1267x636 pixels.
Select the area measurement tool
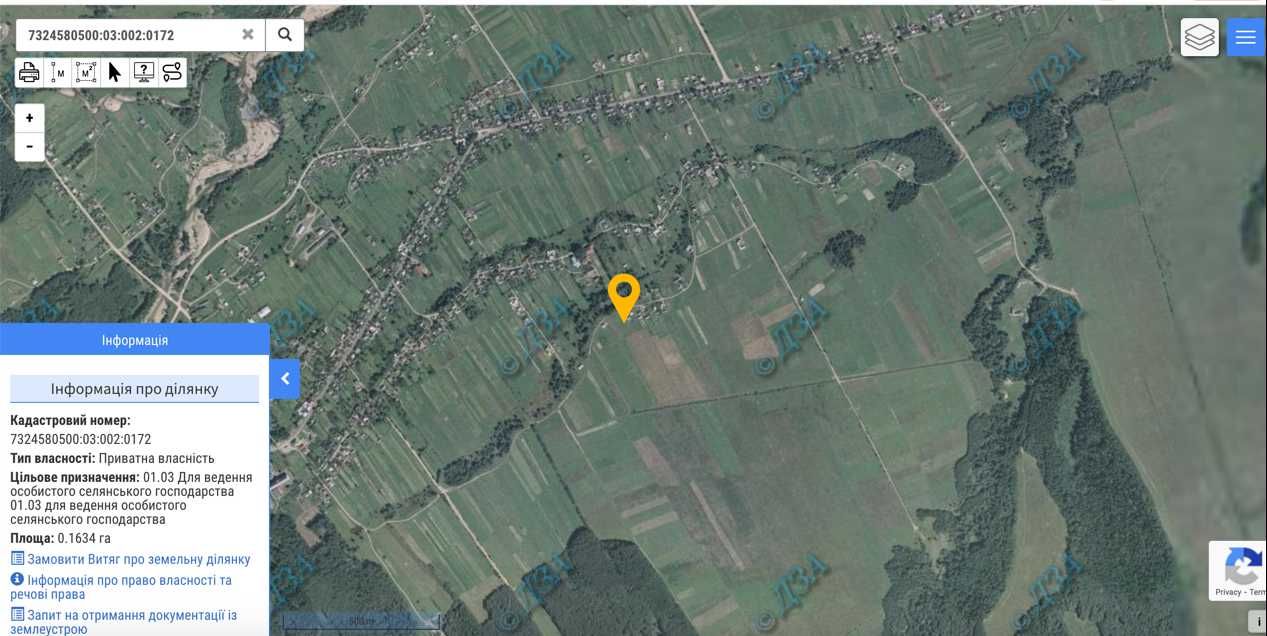[86, 72]
